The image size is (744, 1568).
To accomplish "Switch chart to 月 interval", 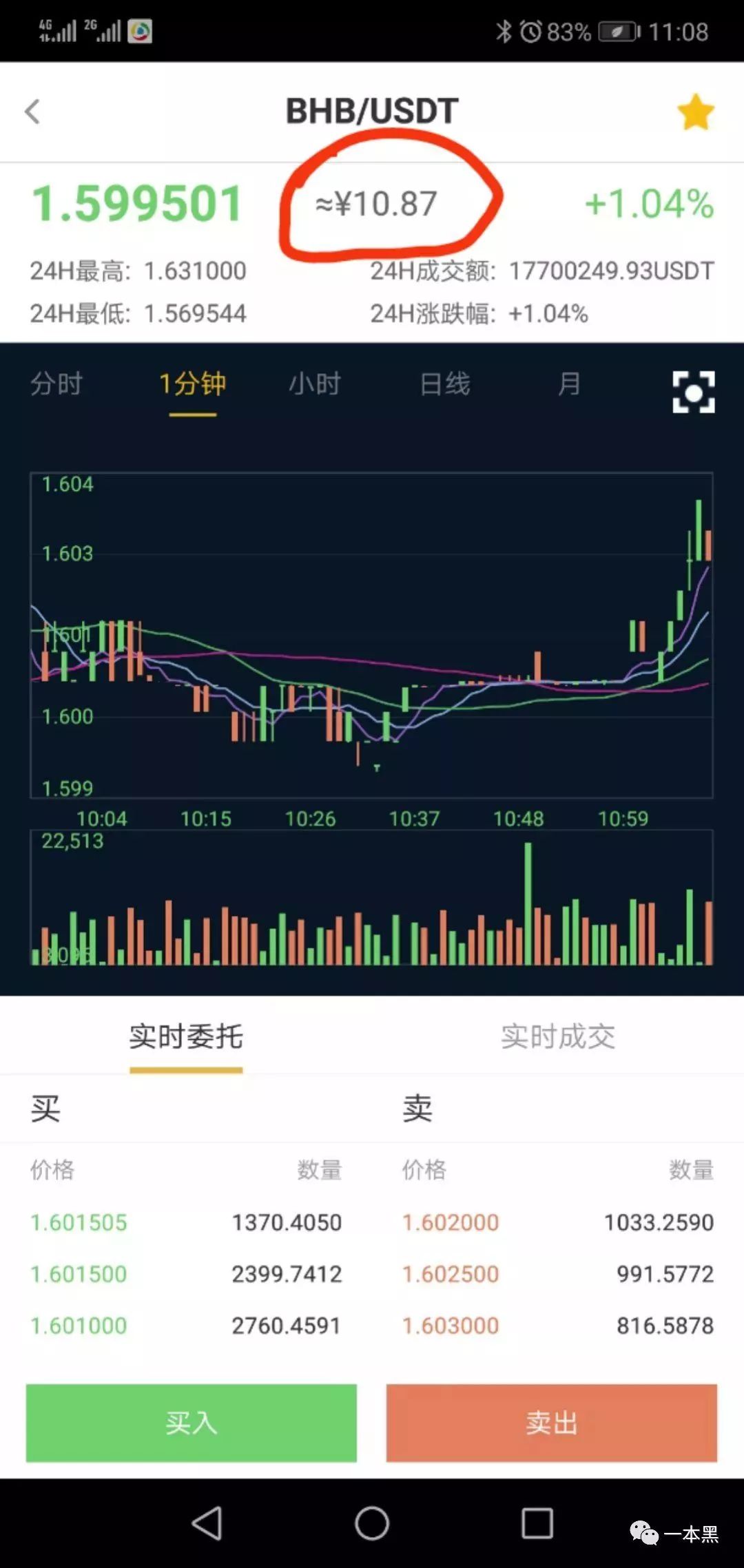I will pos(569,384).
